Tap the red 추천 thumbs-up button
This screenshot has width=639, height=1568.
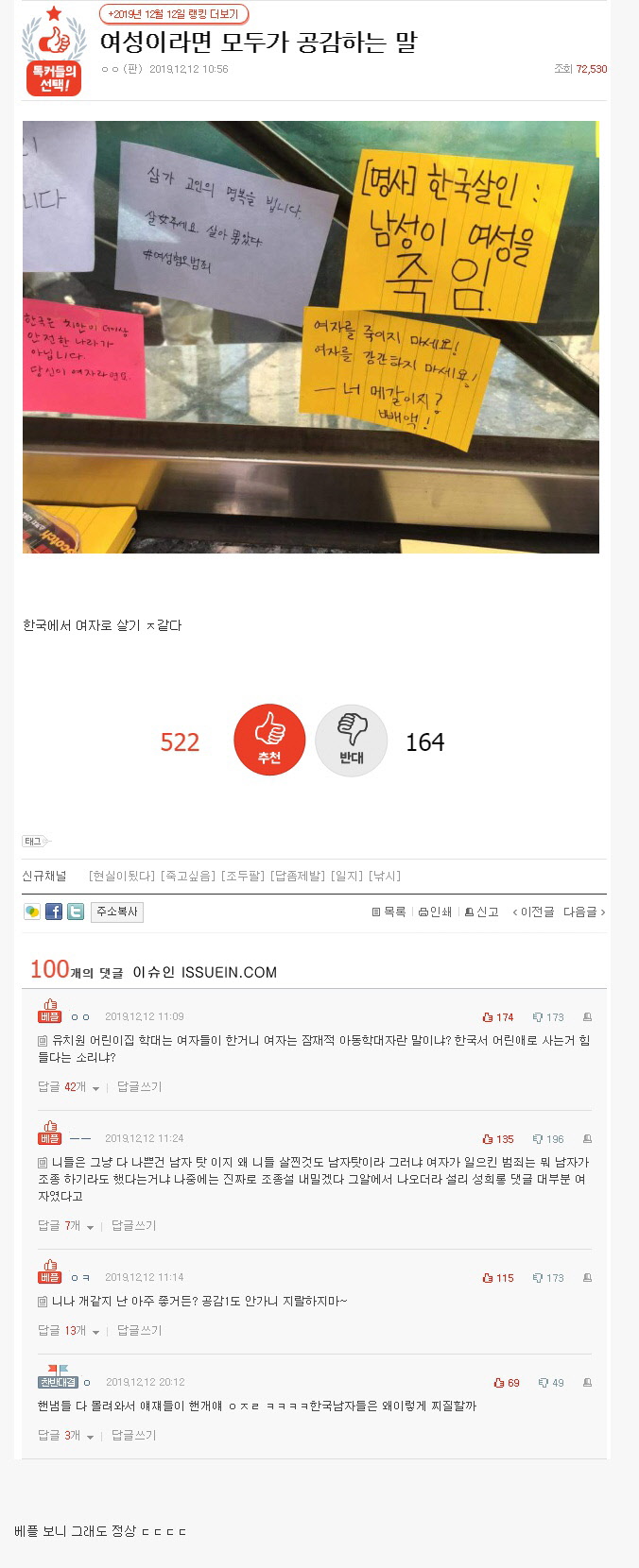269,740
